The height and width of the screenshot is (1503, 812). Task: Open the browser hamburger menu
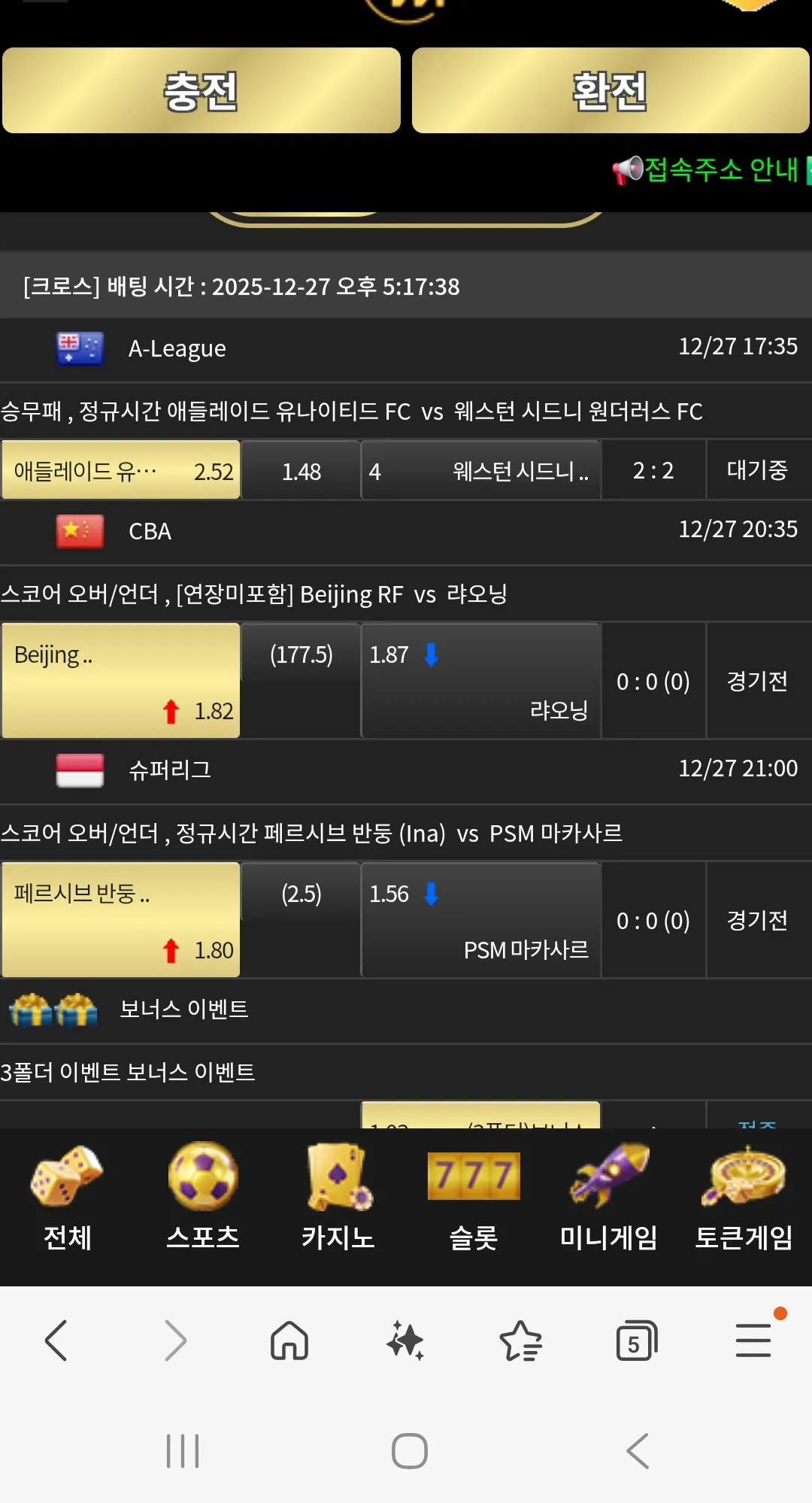pos(753,1341)
